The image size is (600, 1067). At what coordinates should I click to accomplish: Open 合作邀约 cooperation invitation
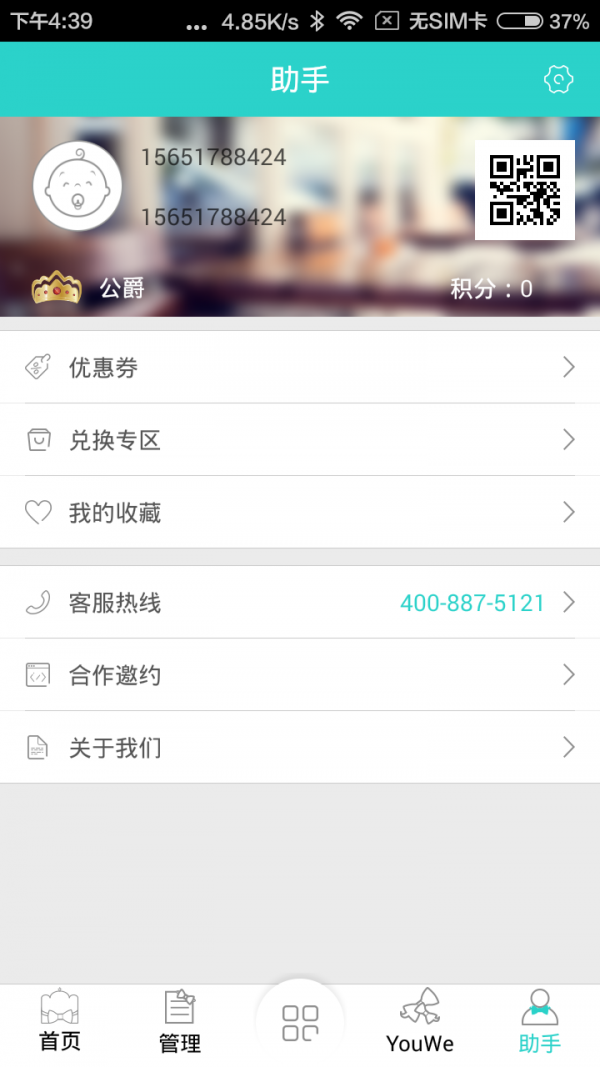point(300,675)
